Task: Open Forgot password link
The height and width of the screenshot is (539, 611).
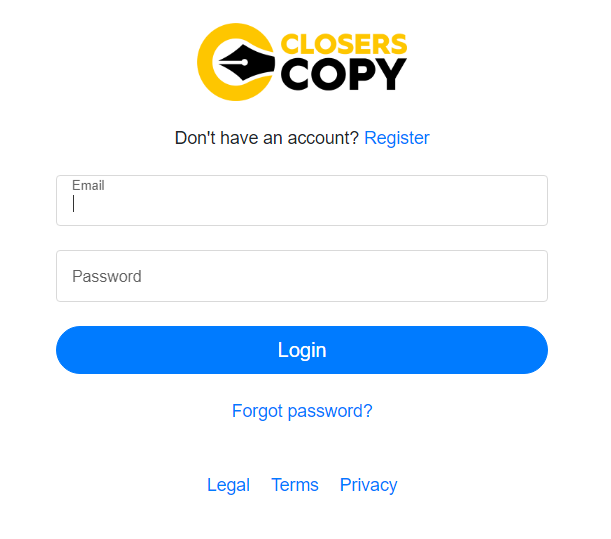Action: [301, 411]
